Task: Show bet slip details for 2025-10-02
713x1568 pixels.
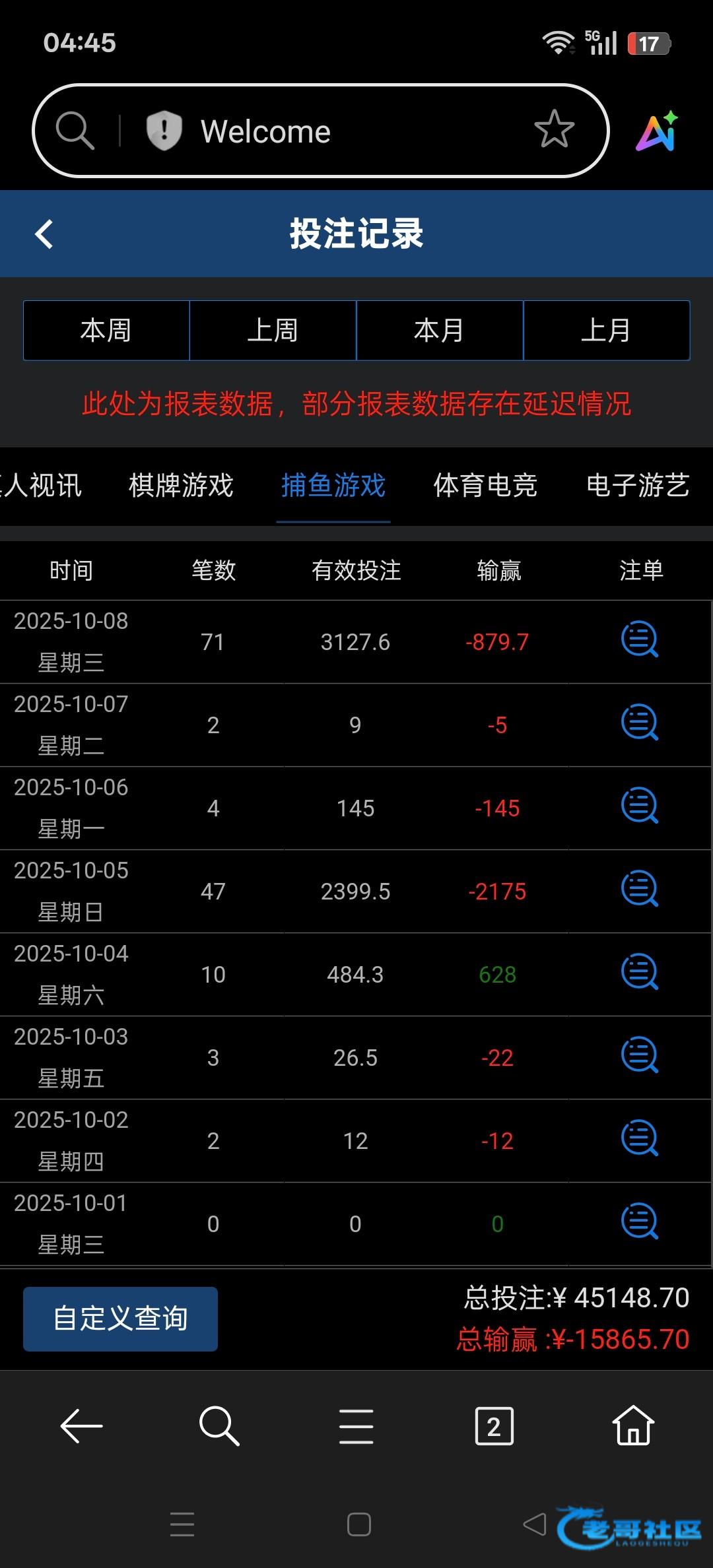Action: 640,1139
